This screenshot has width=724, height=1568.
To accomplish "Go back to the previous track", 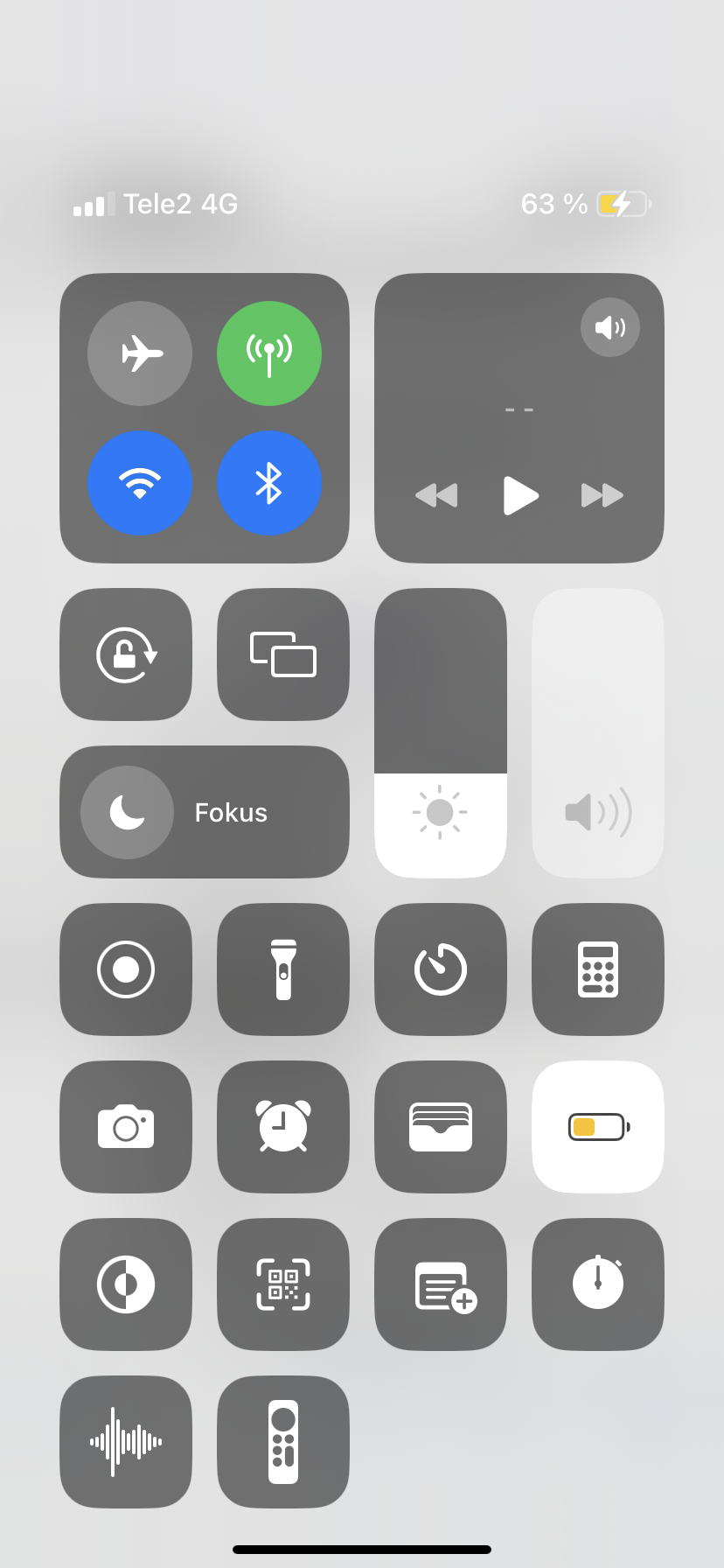I will tap(436, 495).
